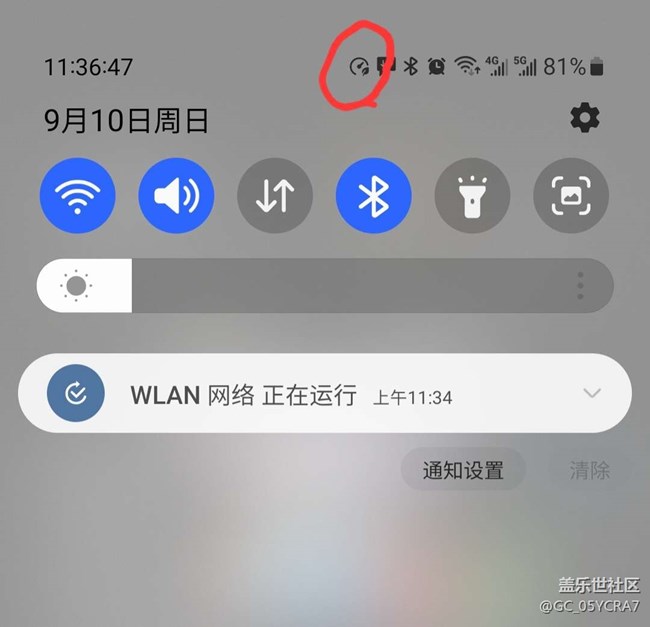Open settings via the gear icon
Image resolution: width=650 pixels, height=627 pixels.
(585, 119)
